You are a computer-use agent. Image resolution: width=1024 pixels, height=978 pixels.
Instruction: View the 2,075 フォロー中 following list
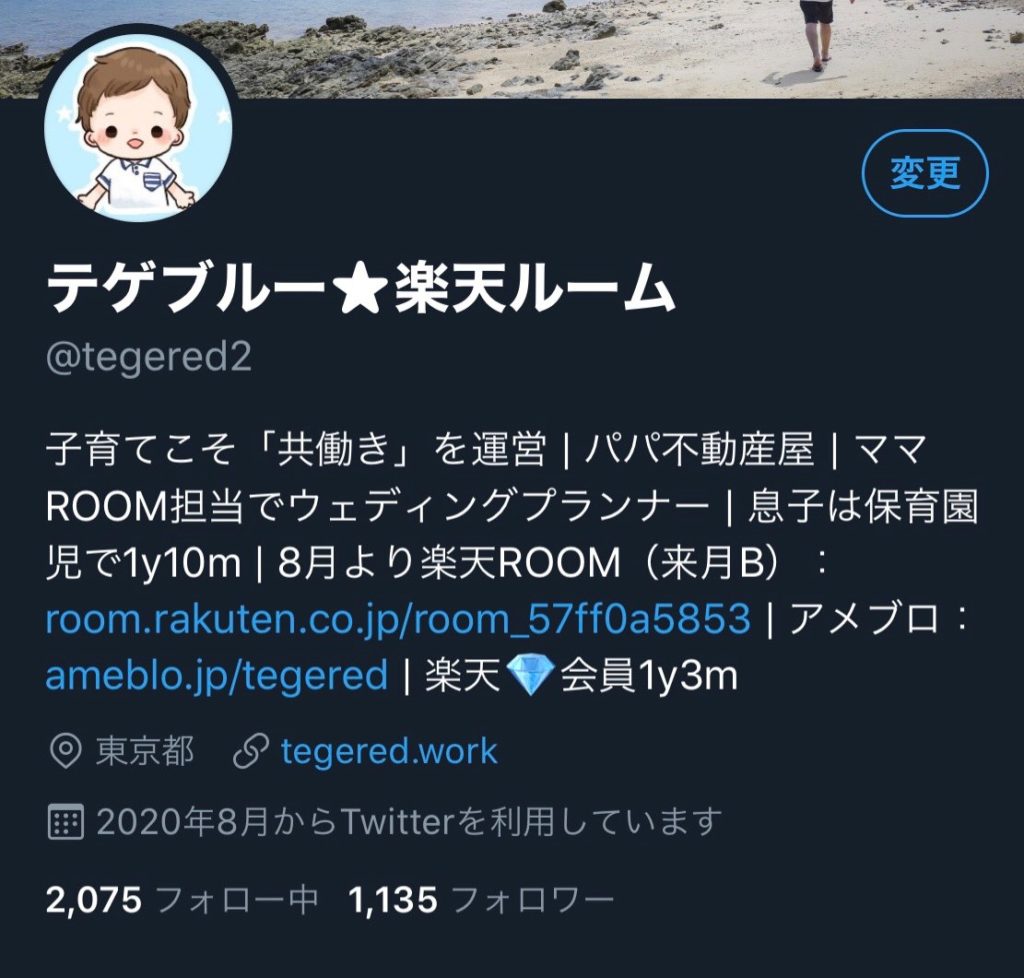pos(181,901)
